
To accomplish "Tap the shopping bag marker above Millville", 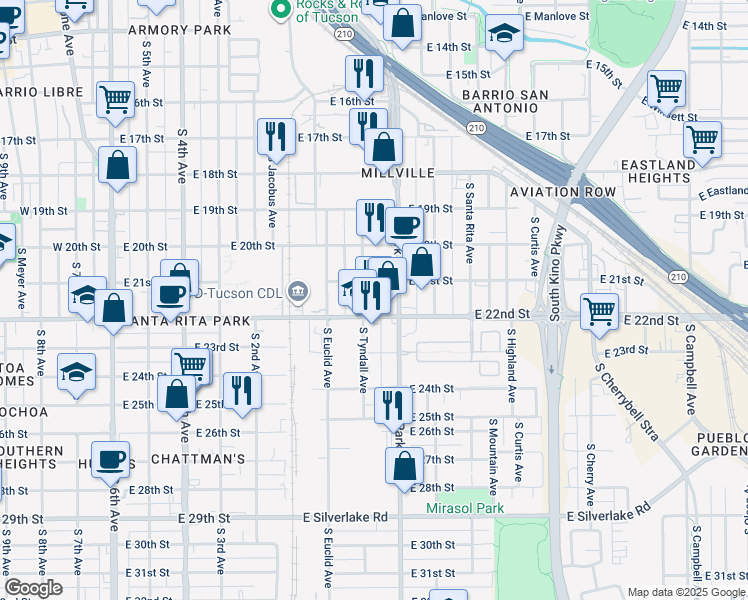I will (384, 147).
